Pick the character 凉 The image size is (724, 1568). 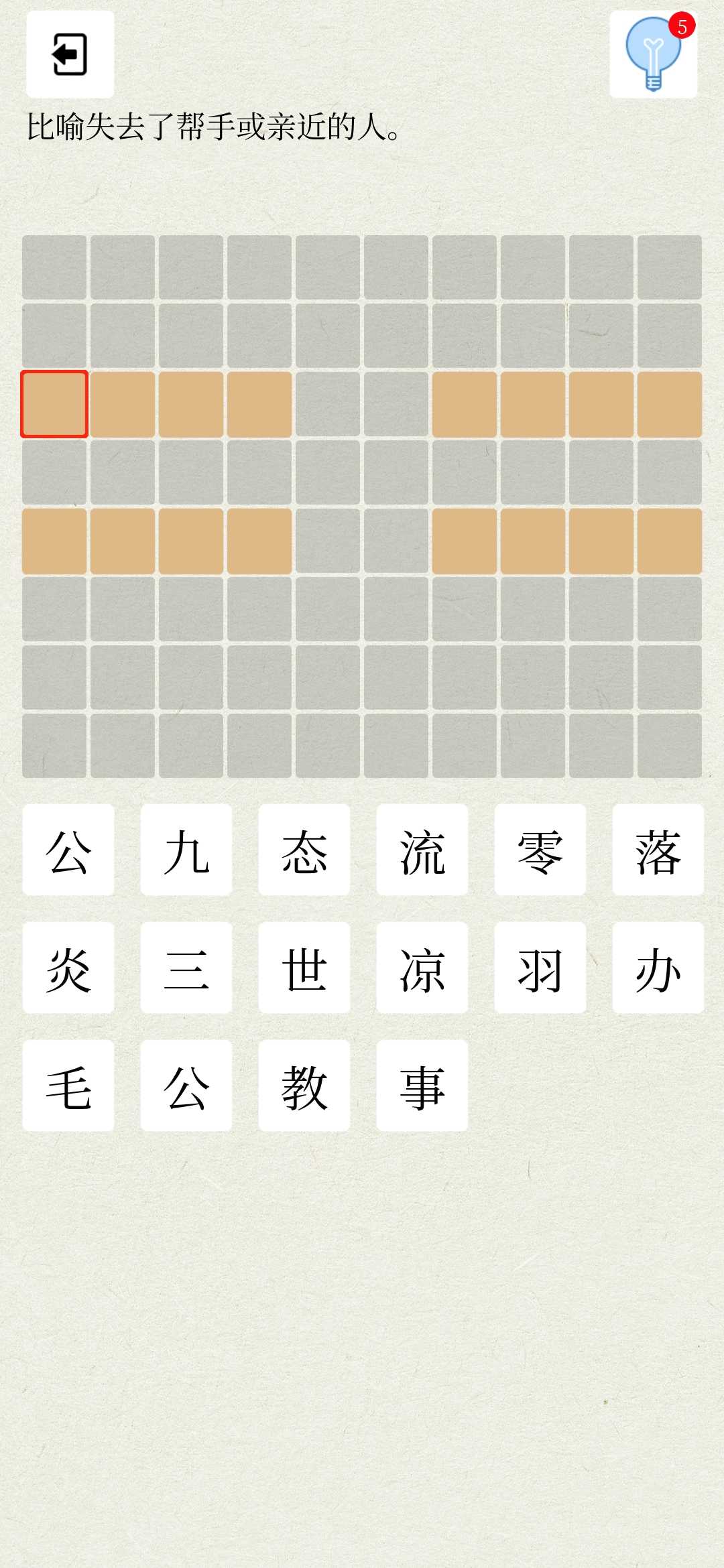[x=422, y=968]
